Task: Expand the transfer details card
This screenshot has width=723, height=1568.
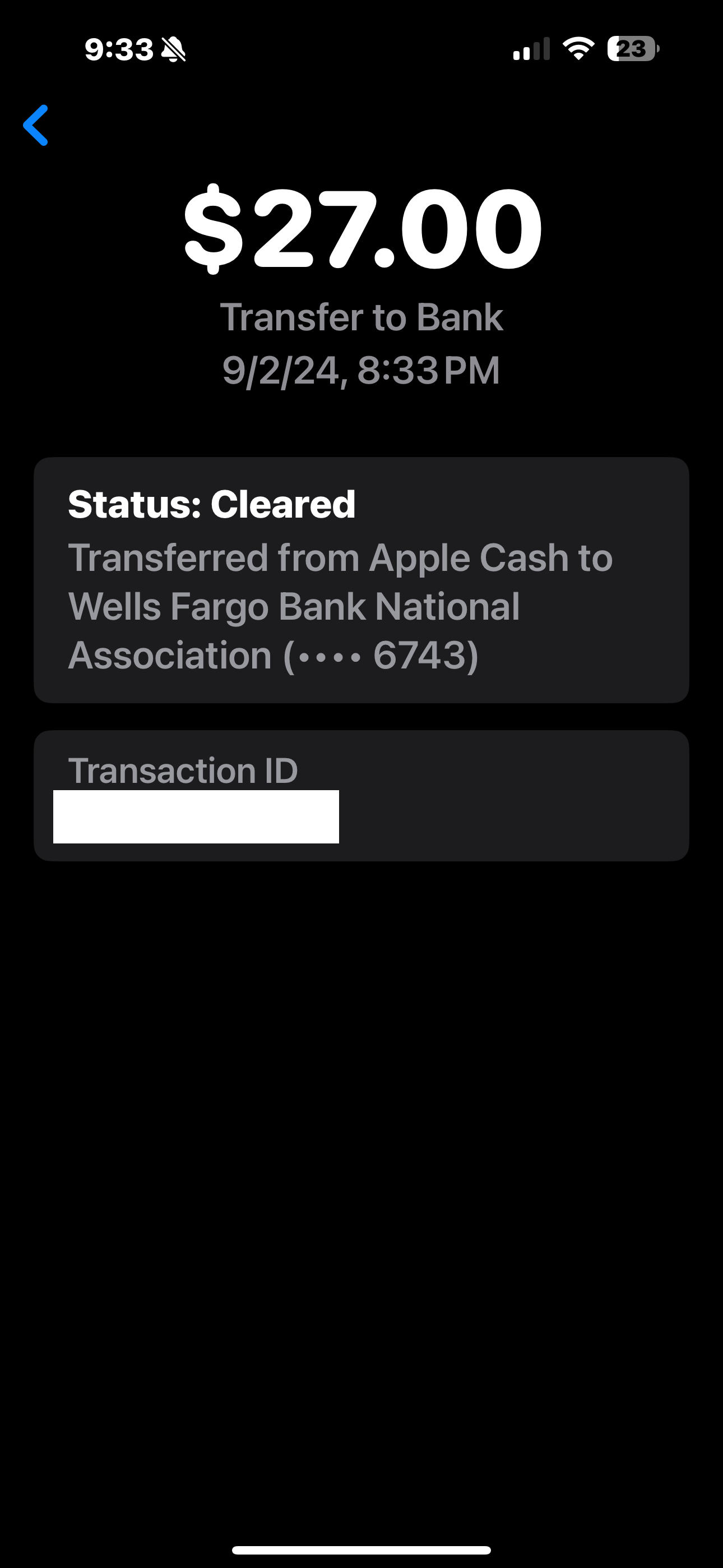Action: (x=361, y=578)
